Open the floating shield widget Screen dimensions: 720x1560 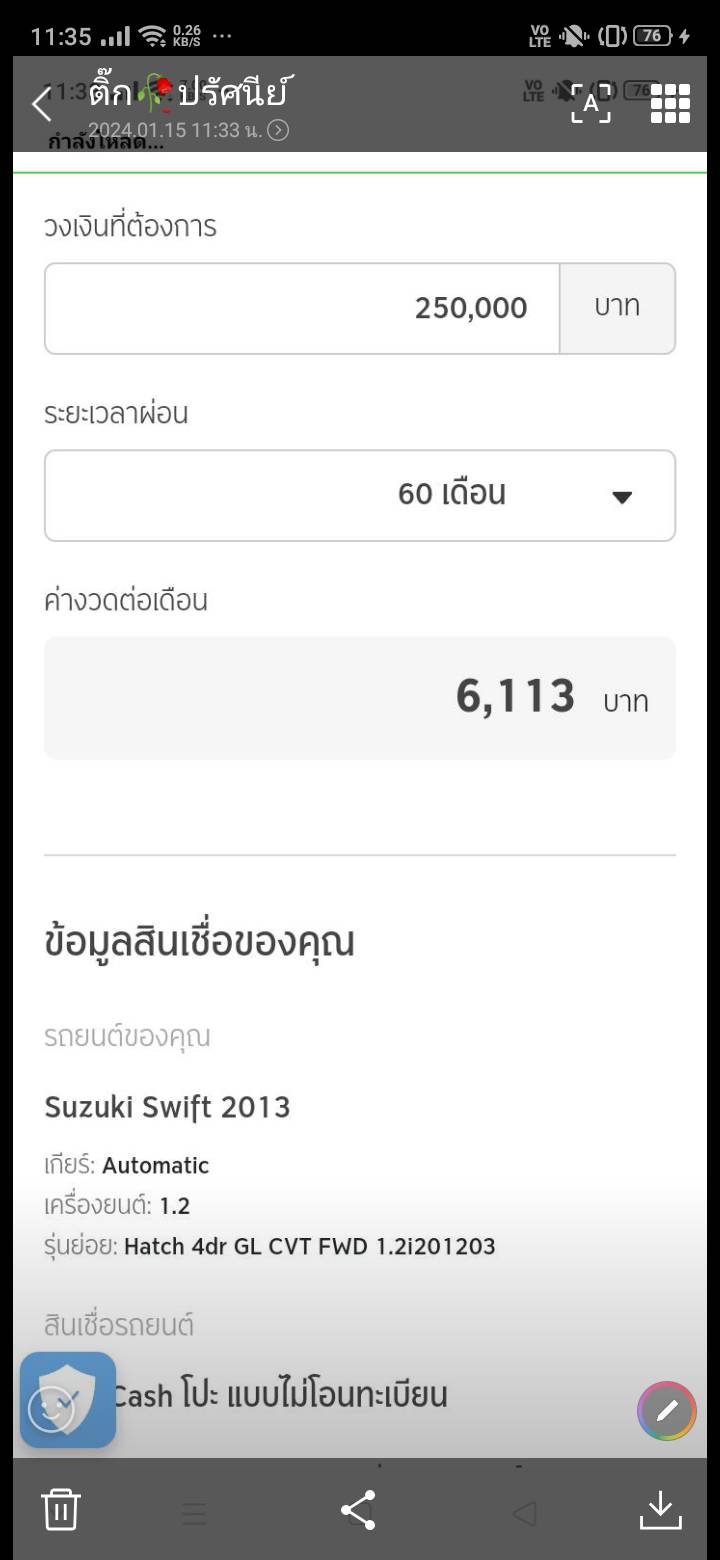pyautogui.click(x=68, y=1400)
